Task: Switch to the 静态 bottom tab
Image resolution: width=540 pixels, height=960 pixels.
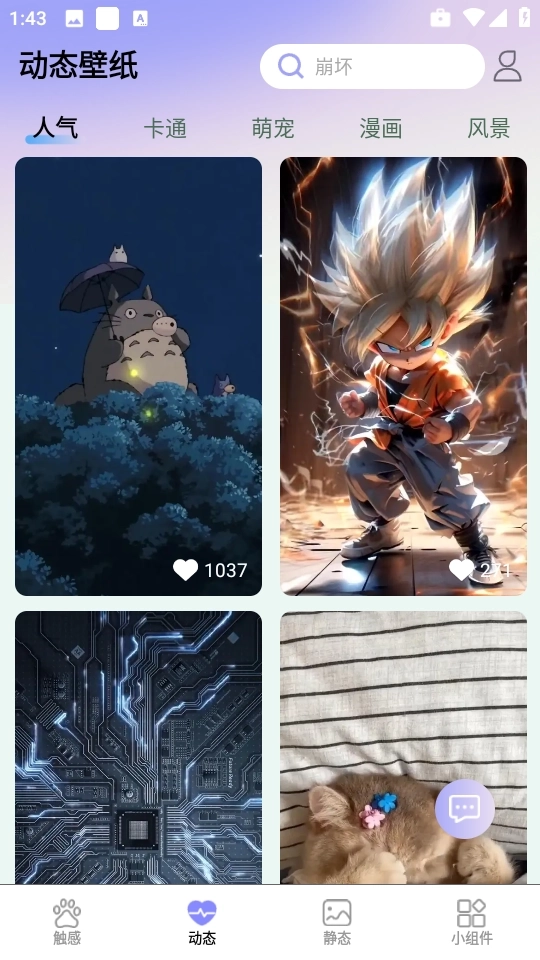Action: pyautogui.click(x=337, y=921)
